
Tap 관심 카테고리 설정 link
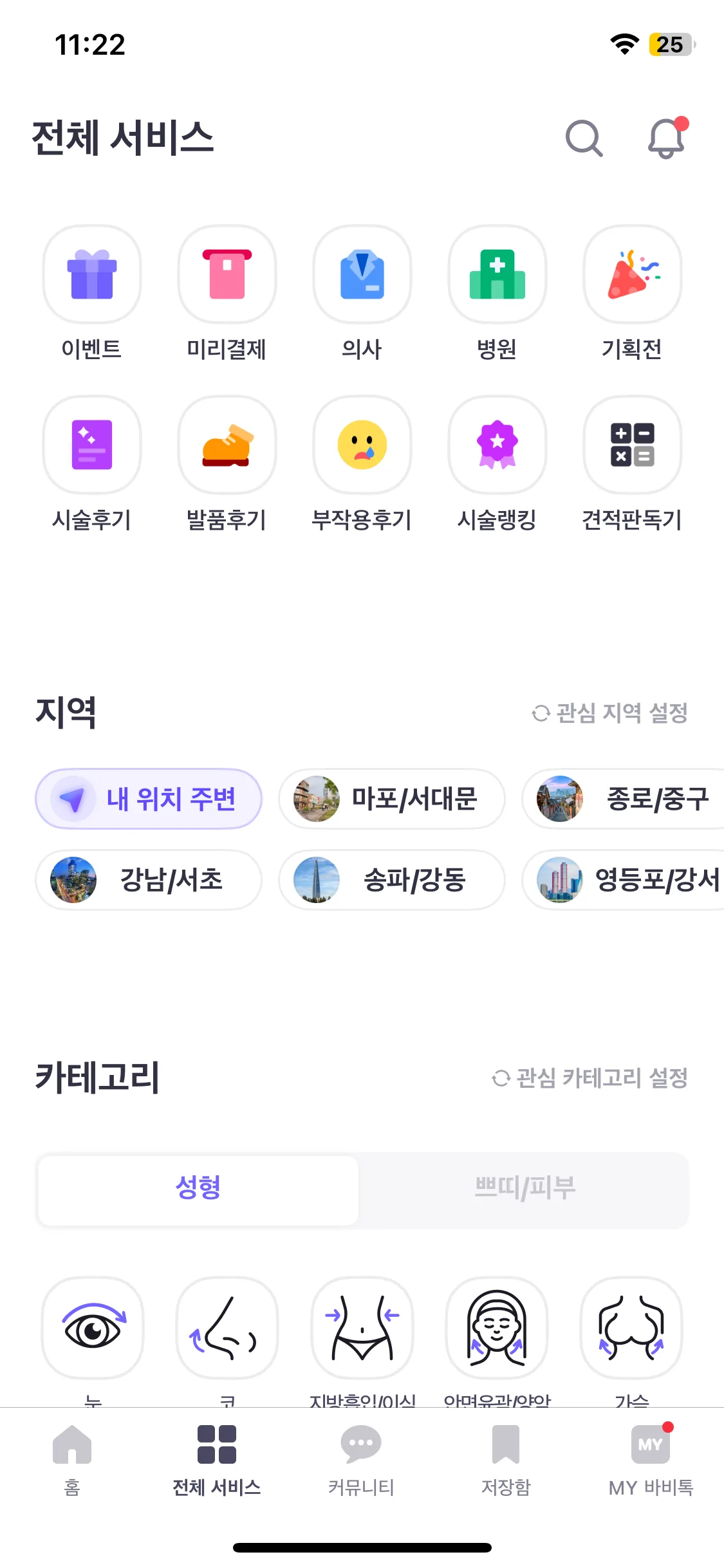pyautogui.click(x=590, y=1078)
